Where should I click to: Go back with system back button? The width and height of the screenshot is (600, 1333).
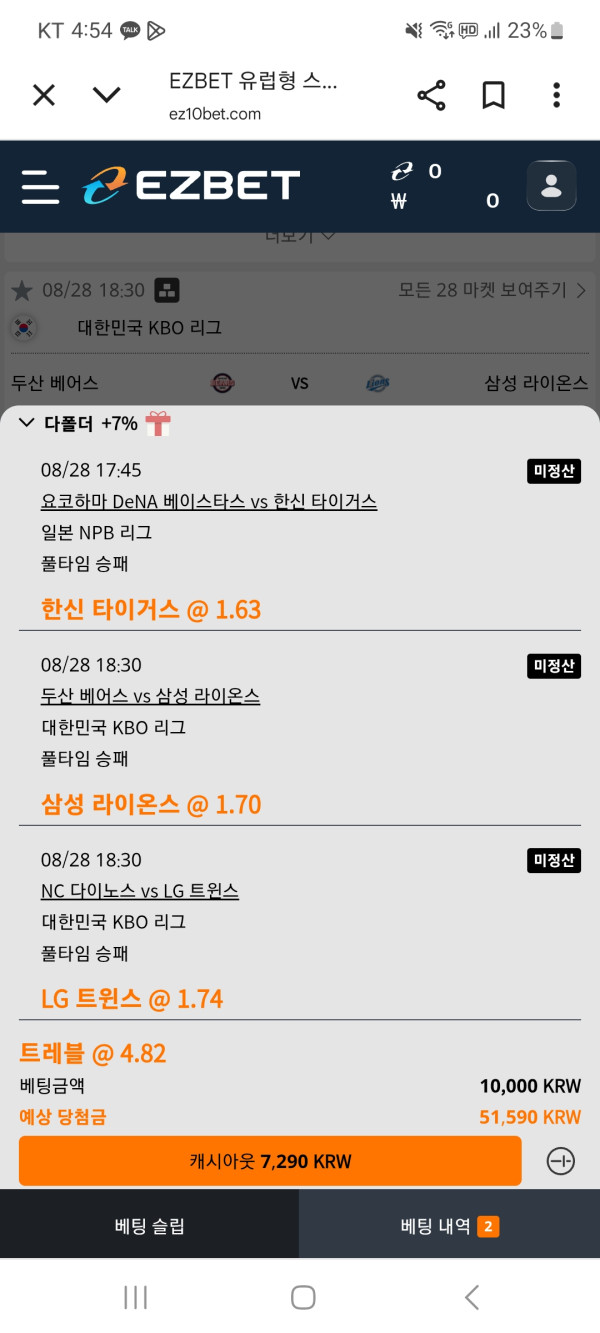pos(472,1297)
